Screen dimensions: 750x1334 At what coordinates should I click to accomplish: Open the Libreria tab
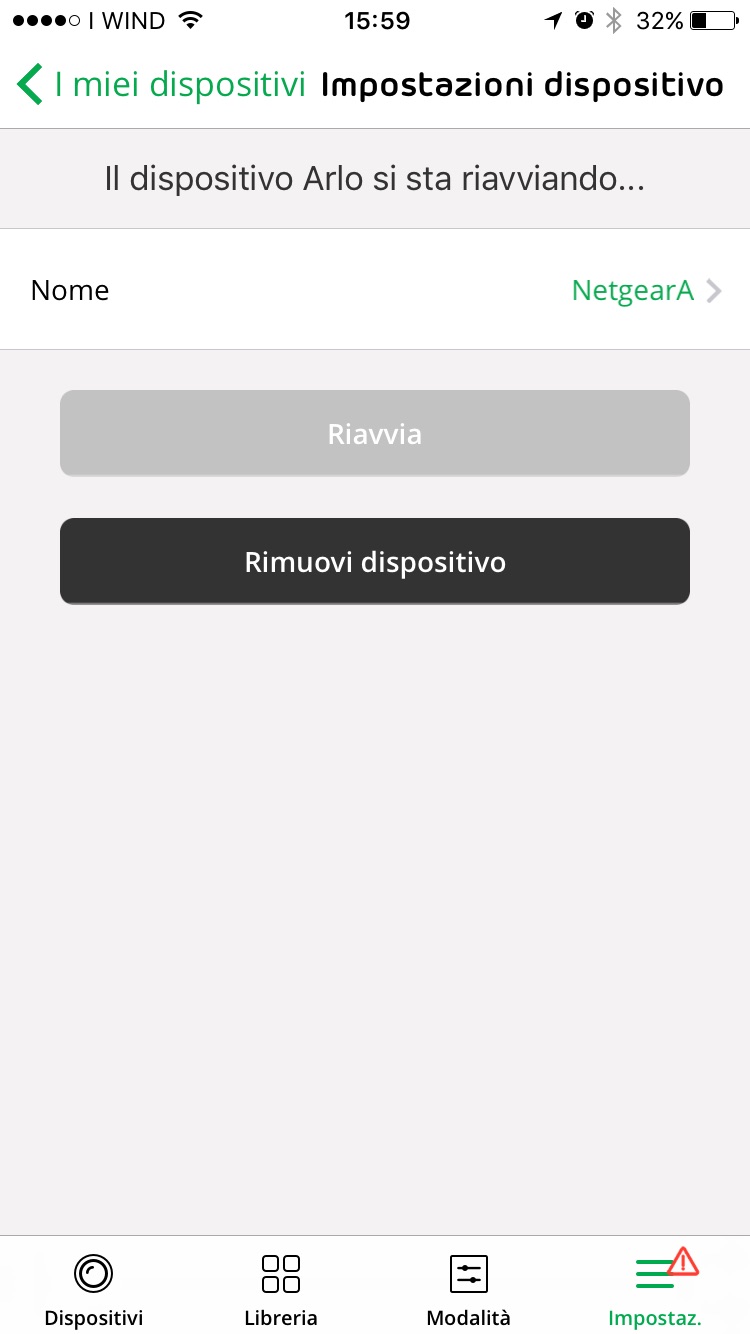281,1288
